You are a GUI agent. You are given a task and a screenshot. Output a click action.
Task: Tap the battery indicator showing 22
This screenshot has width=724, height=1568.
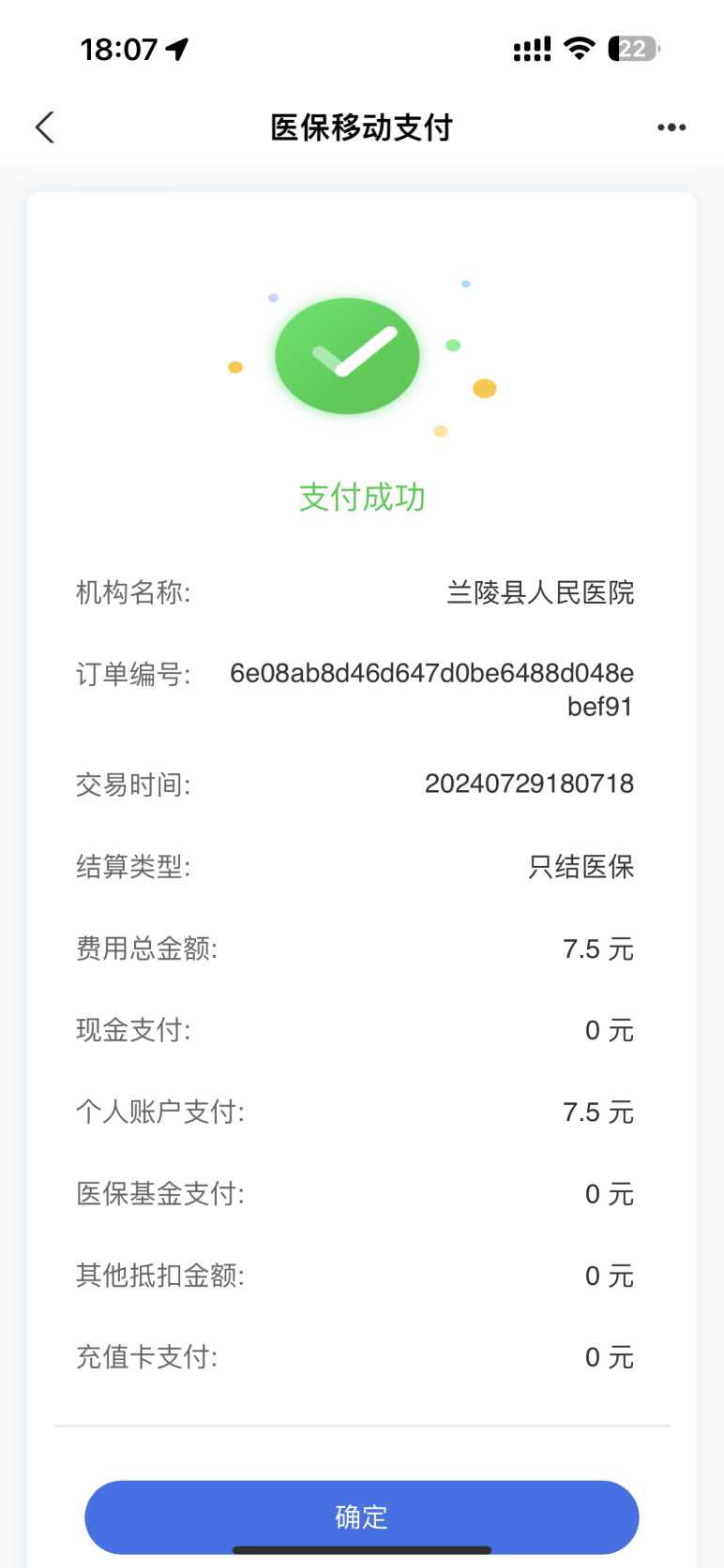pos(636,48)
